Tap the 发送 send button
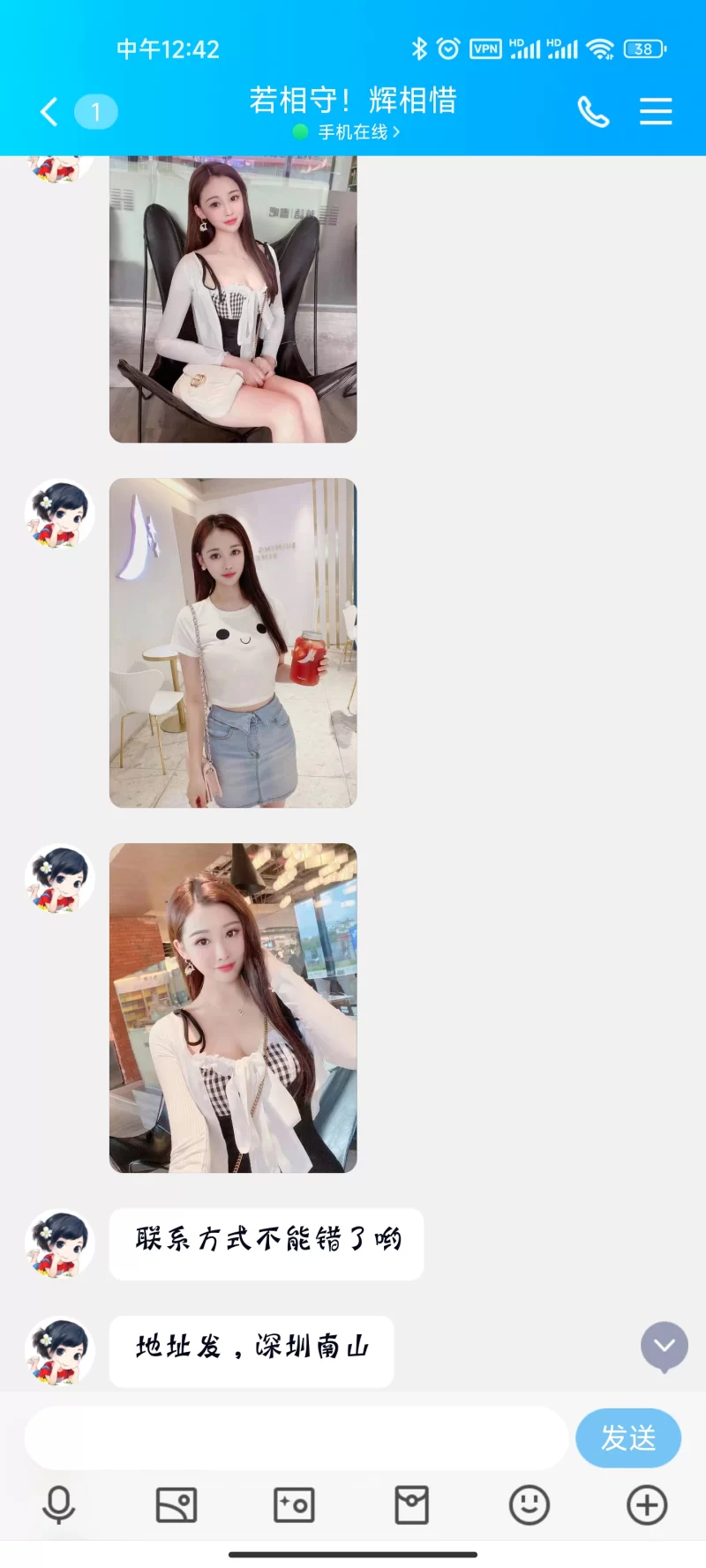 pyautogui.click(x=627, y=1438)
